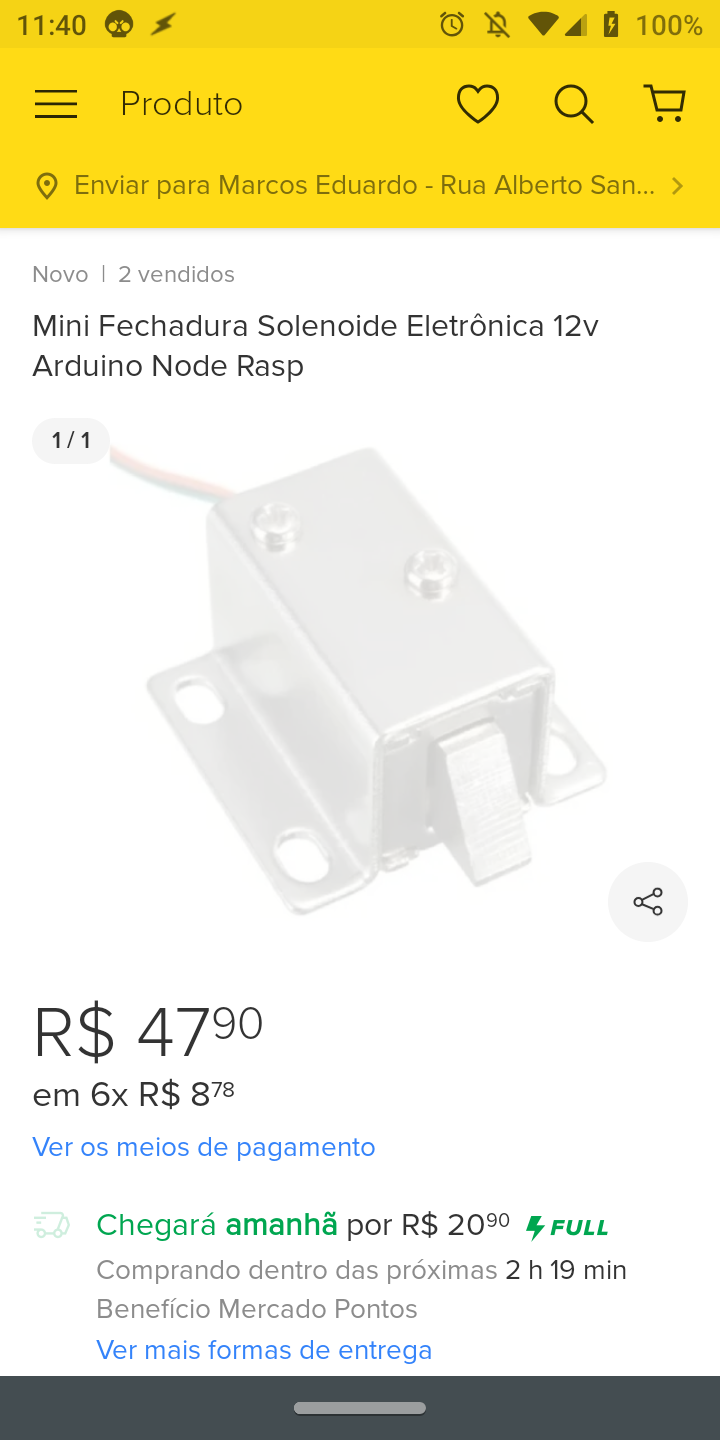
Task: Add product to favorites with heart icon
Action: pyautogui.click(x=478, y=104)
